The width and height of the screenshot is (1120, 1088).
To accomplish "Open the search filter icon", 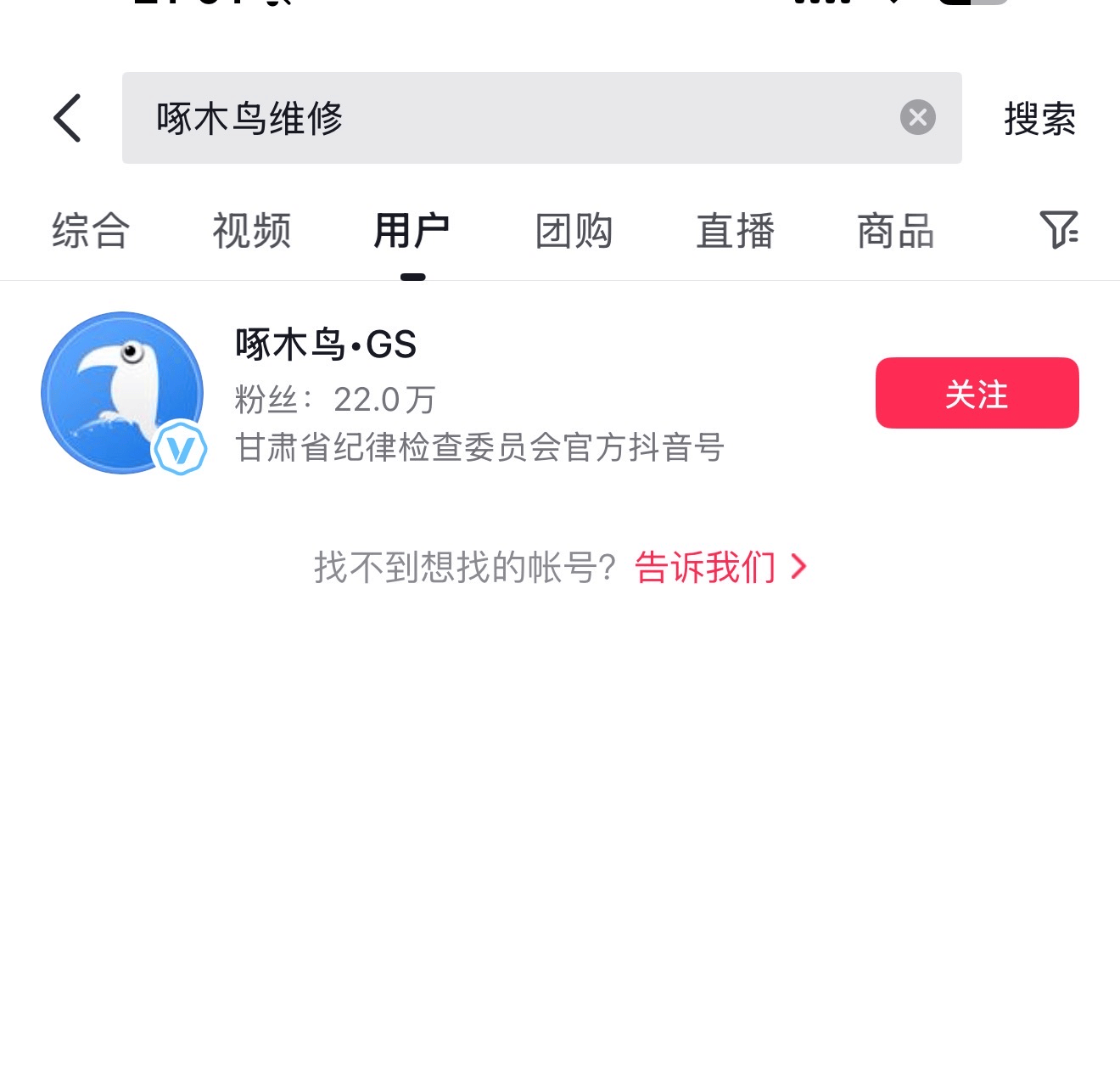I will tap(1058, 230).
